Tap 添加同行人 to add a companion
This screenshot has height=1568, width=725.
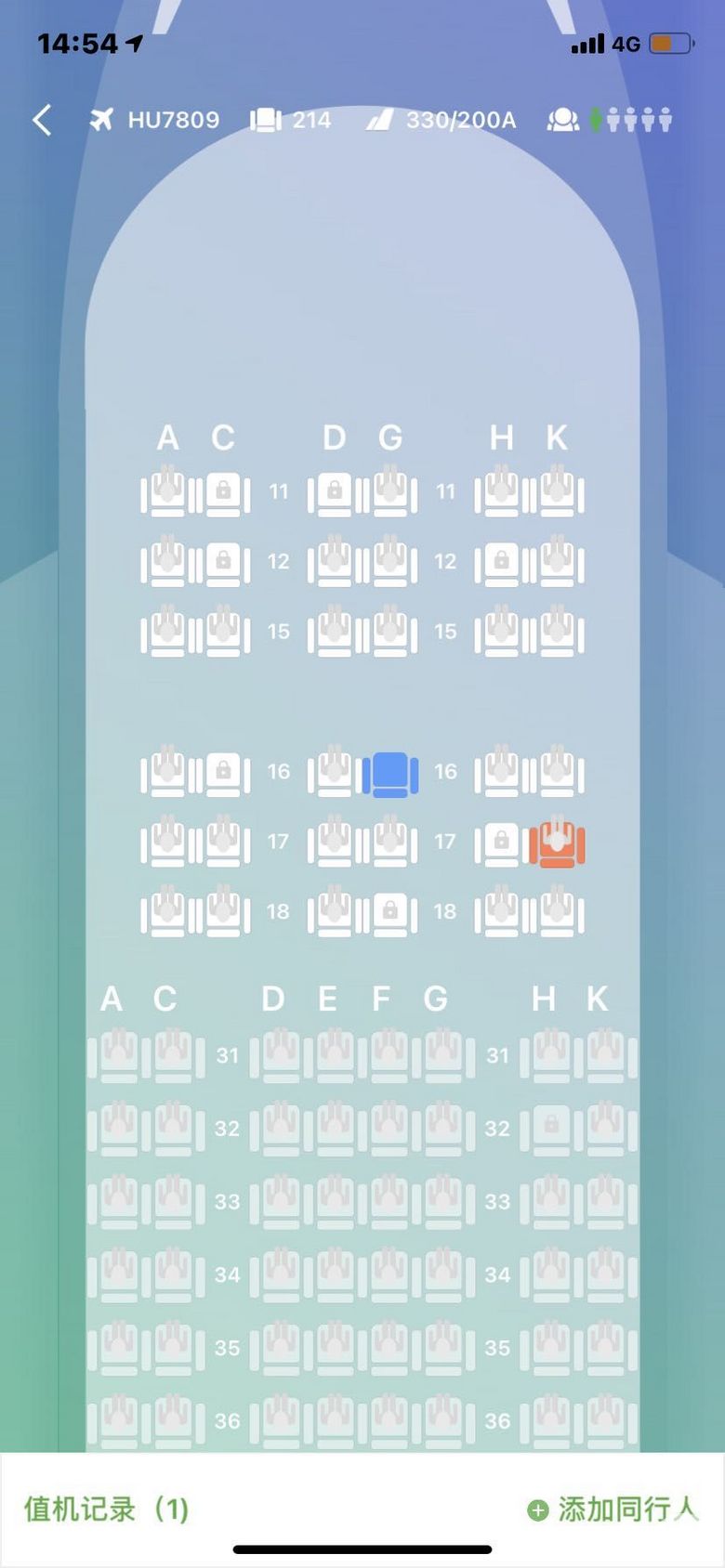click(x=613, y=1509)
